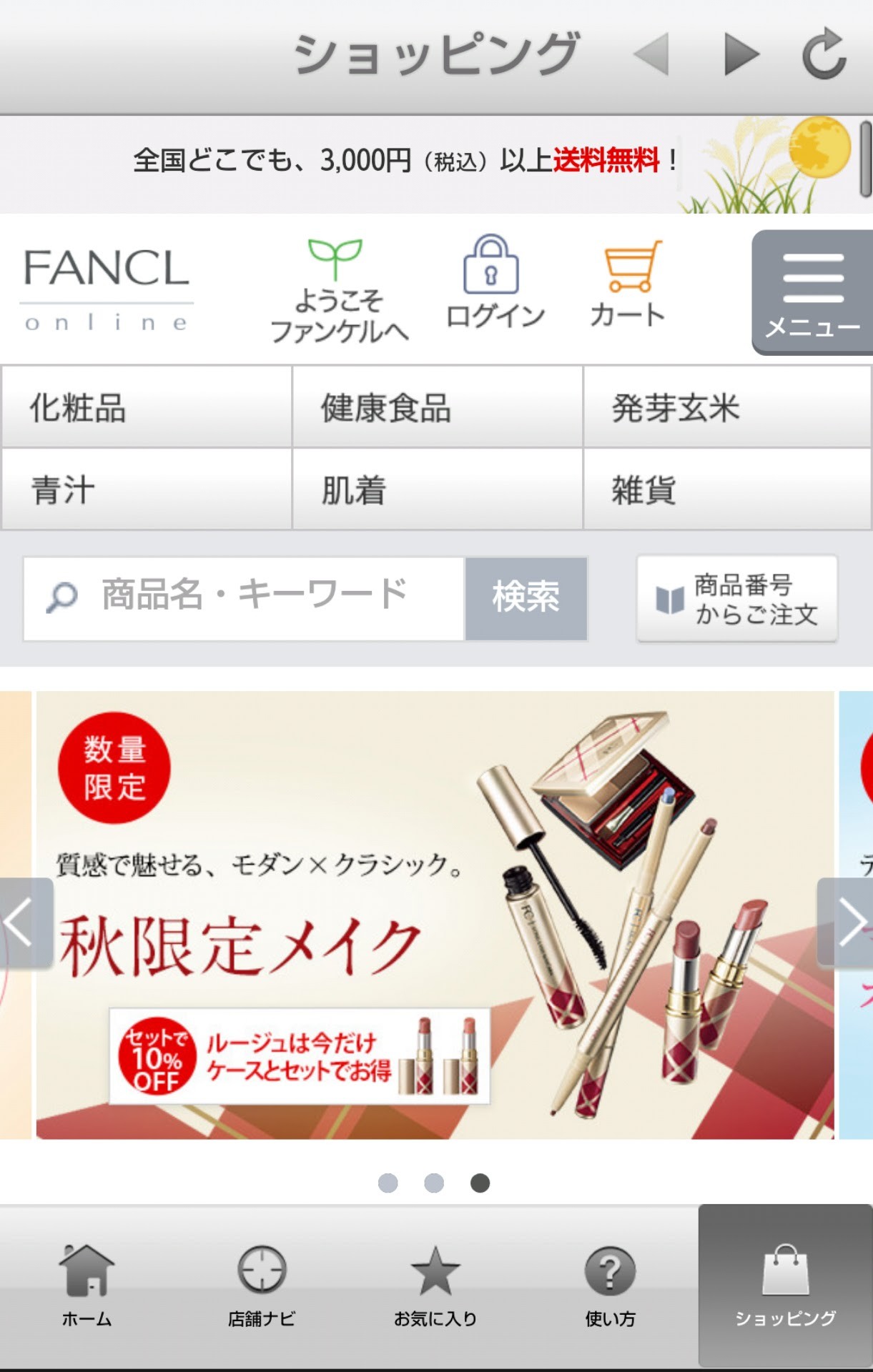Viewport: 873px width, 1372px height.
Task: Open 商品番号からご注文 button
Action: [737, 599]
